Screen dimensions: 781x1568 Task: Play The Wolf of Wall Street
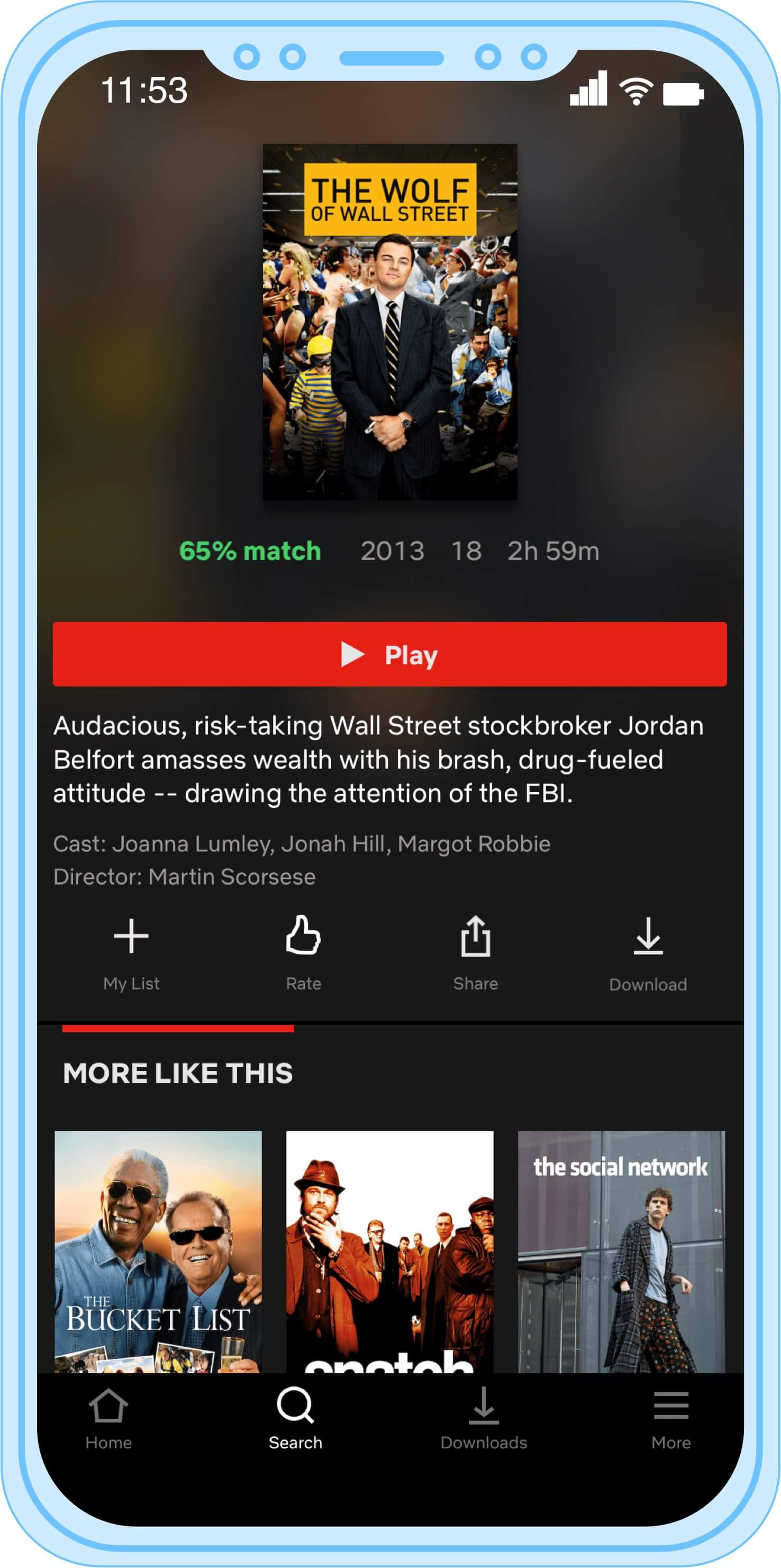389,654
